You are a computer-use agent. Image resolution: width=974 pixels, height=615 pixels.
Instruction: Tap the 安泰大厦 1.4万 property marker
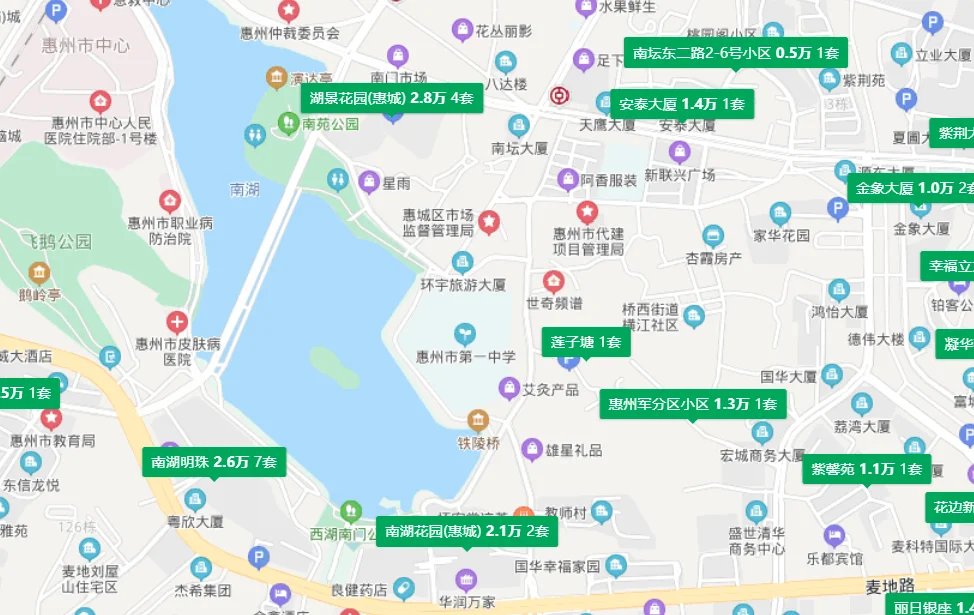tap(681, 104)
